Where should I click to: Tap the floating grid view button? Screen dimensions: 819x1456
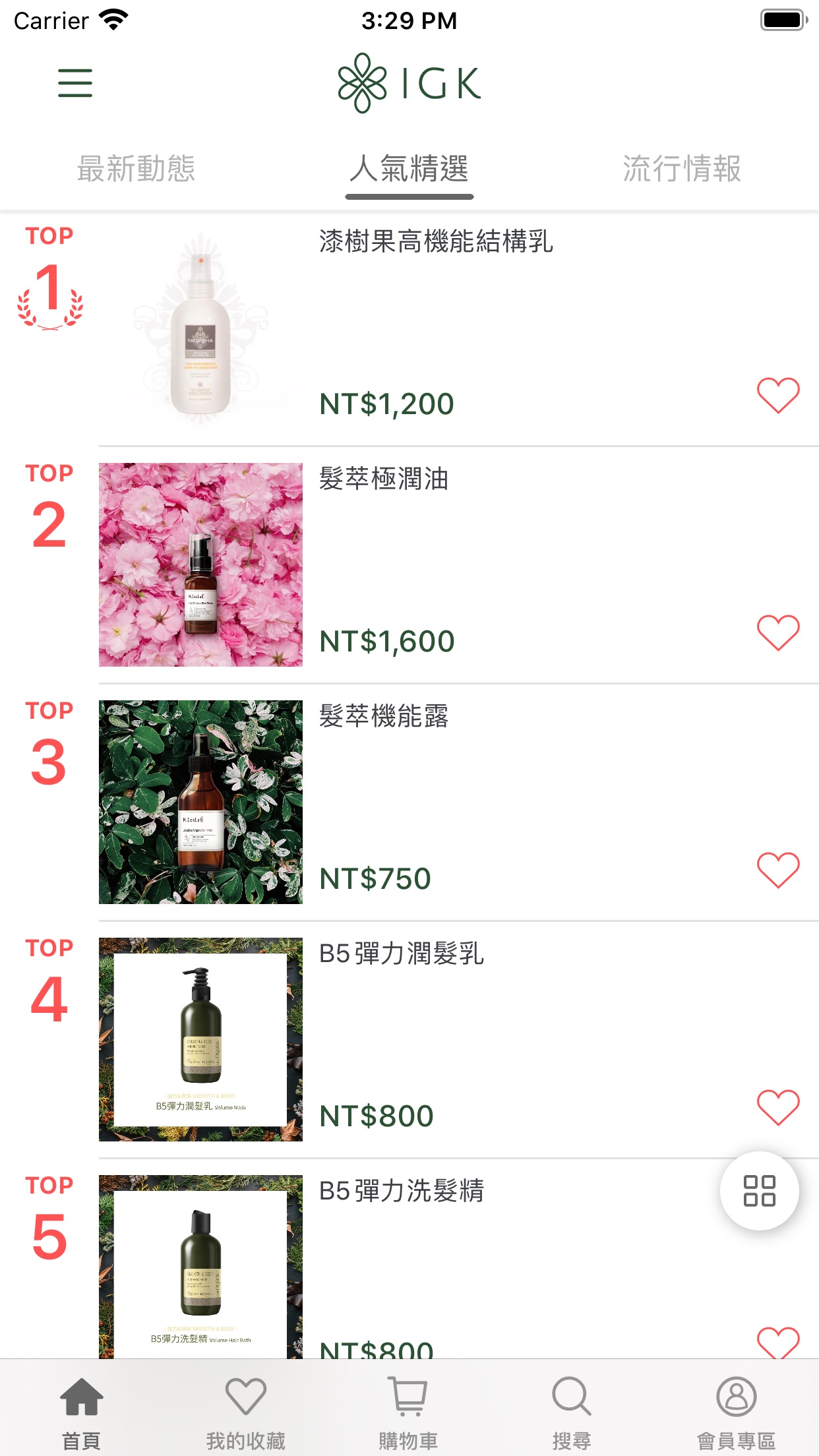click(x=760, y=1191)
